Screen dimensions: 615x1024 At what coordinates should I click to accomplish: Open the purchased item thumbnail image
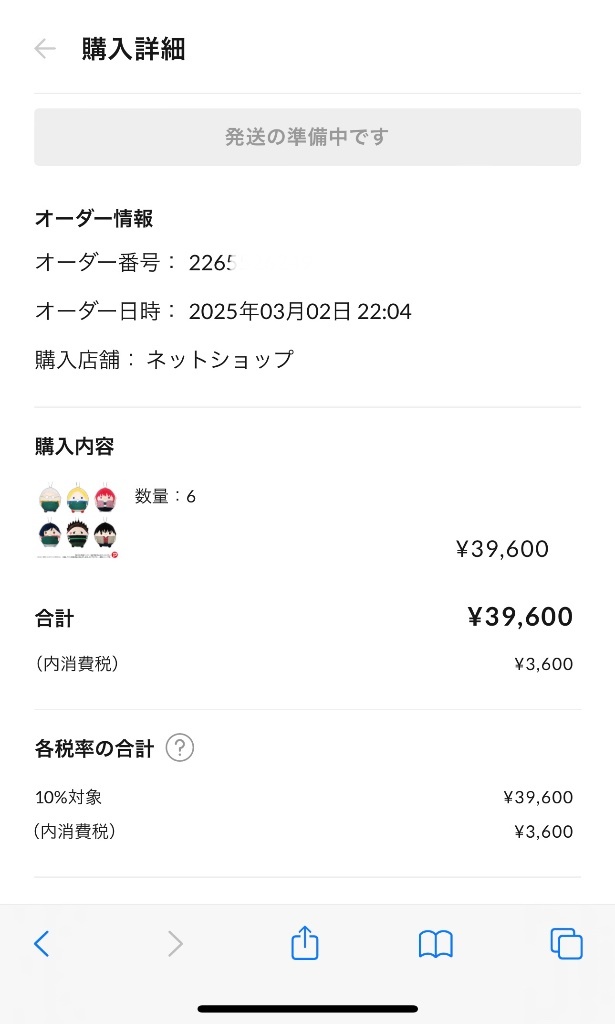78,520
